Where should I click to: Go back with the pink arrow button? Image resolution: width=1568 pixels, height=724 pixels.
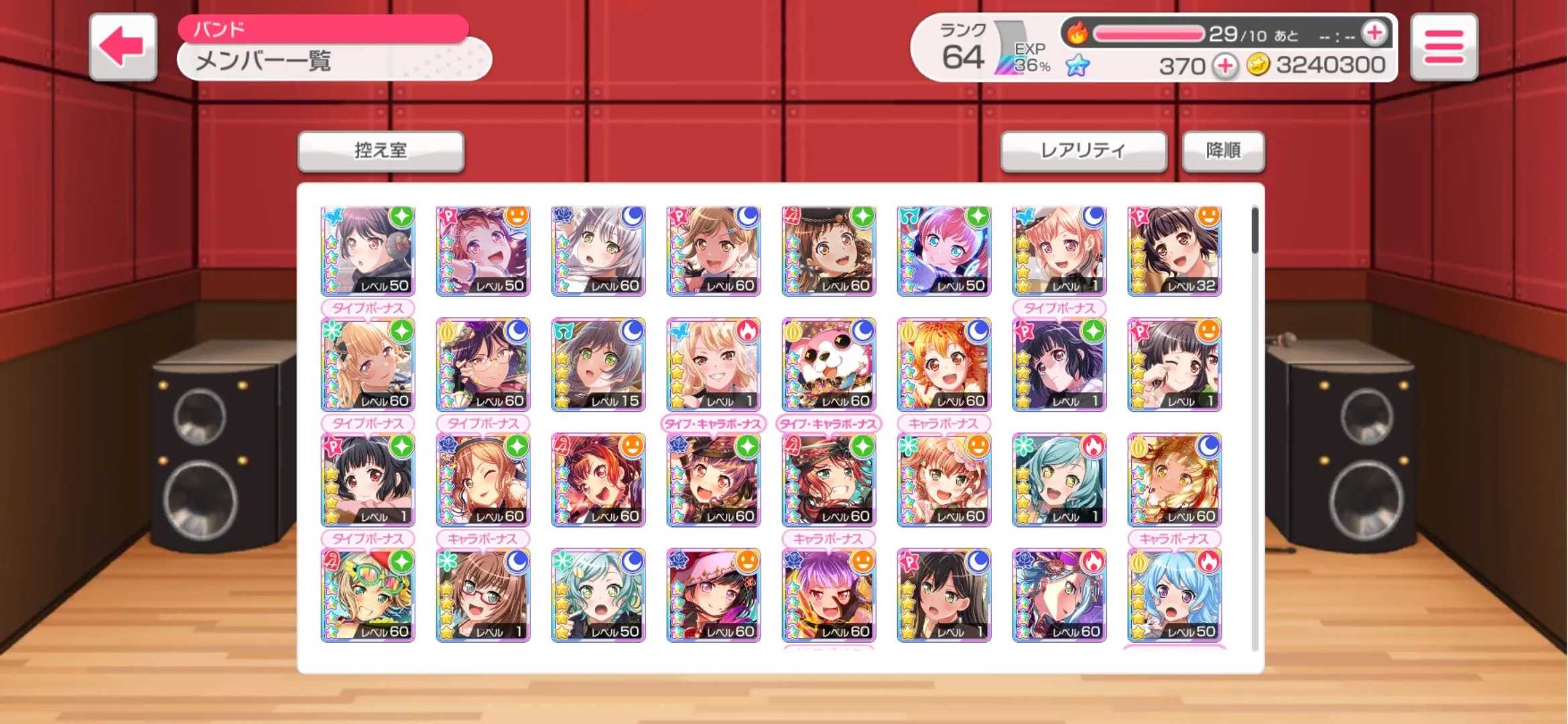tap(123, 47)
